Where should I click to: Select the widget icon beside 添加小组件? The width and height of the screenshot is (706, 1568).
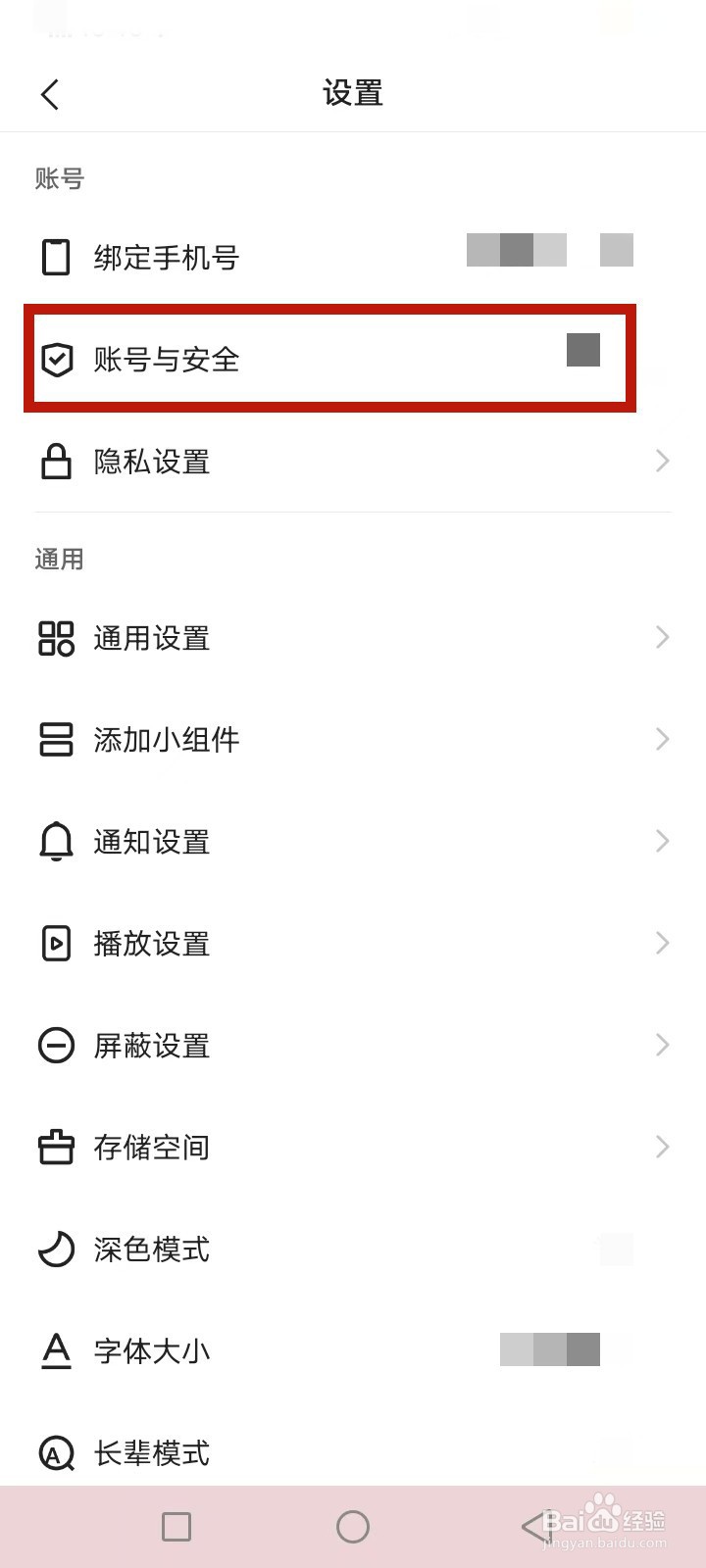(x=56, y=740)
